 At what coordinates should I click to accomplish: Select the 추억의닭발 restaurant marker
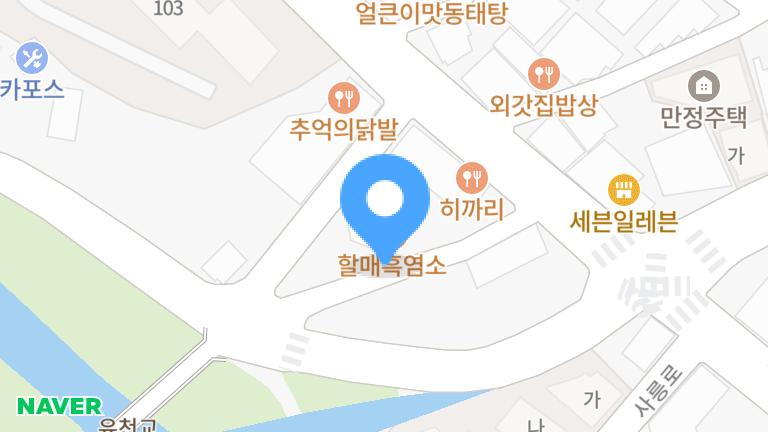[x=343, y=97]
